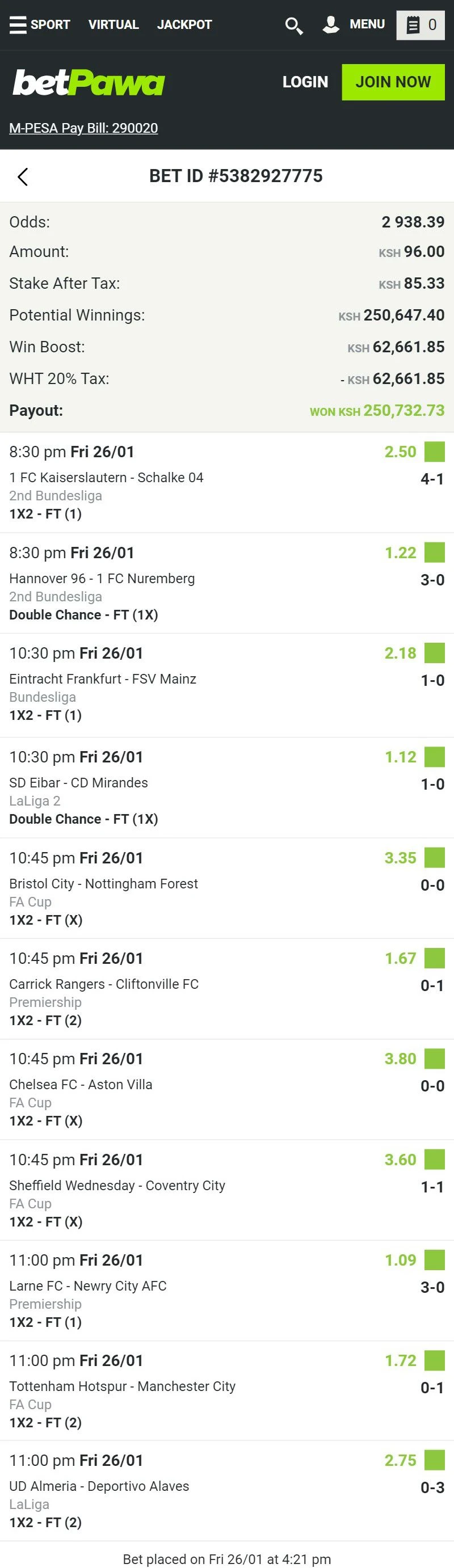Tap JOIN NOW to register
Viewport: 454px width, 1568px height.
pos(393,82)
